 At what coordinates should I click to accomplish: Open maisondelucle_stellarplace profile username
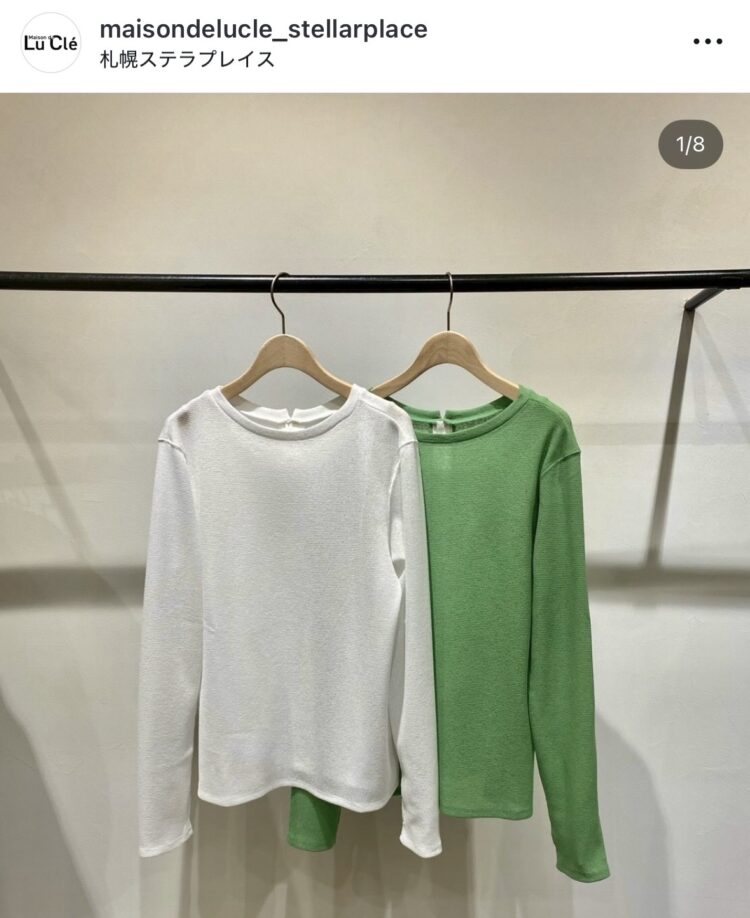click(263, 29)
